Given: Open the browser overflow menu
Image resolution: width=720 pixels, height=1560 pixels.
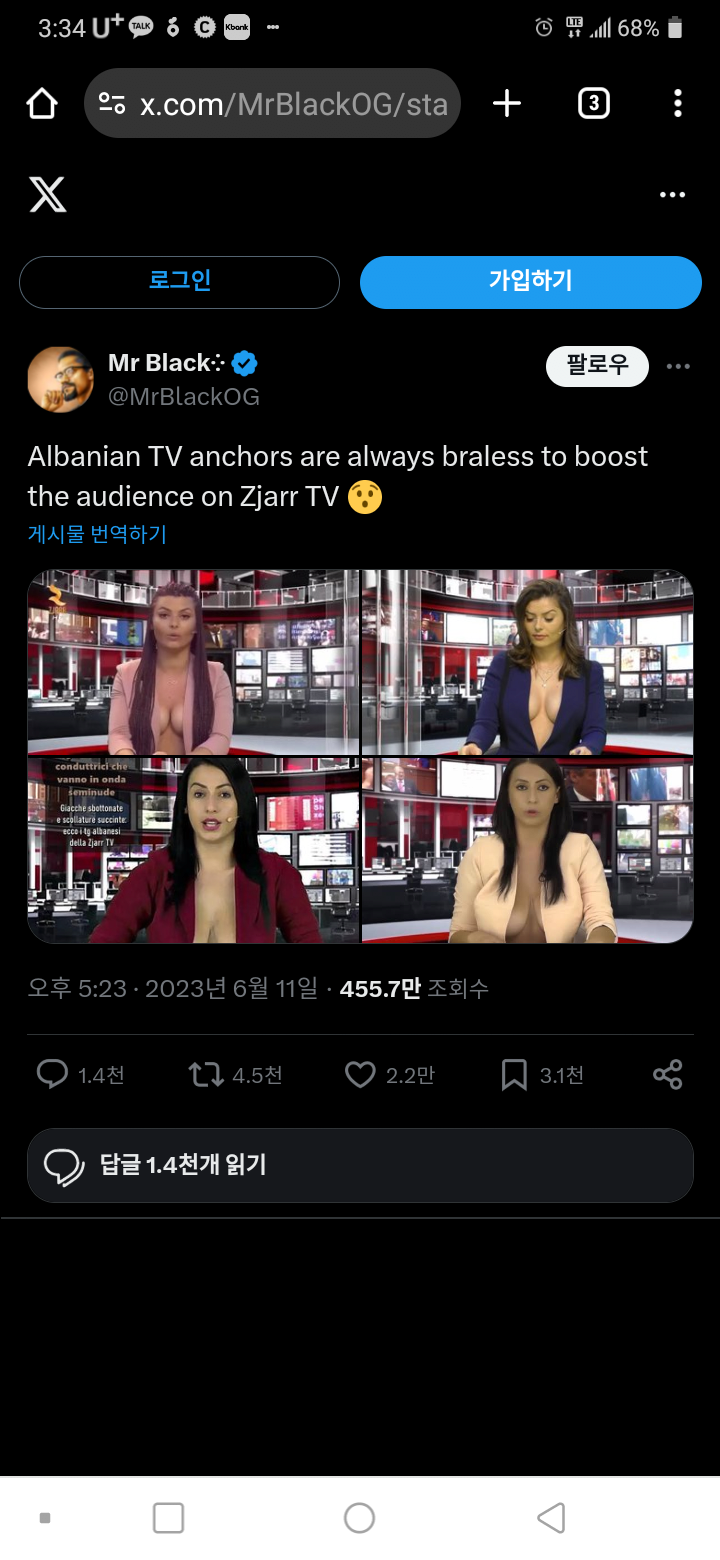Looking at the screenshot, I should coord(677,103).
